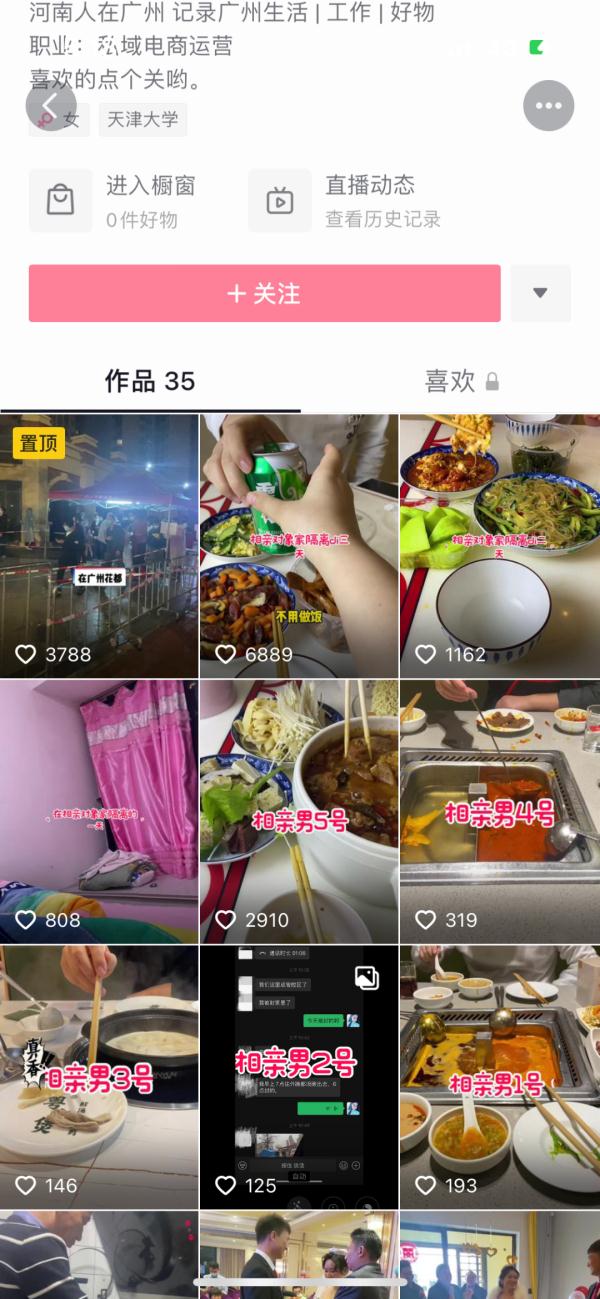Image resolution: width=600 pixels, height=1299 pixels.
Task: Open the 相亲男5号 video
Action: pos(299,811)
